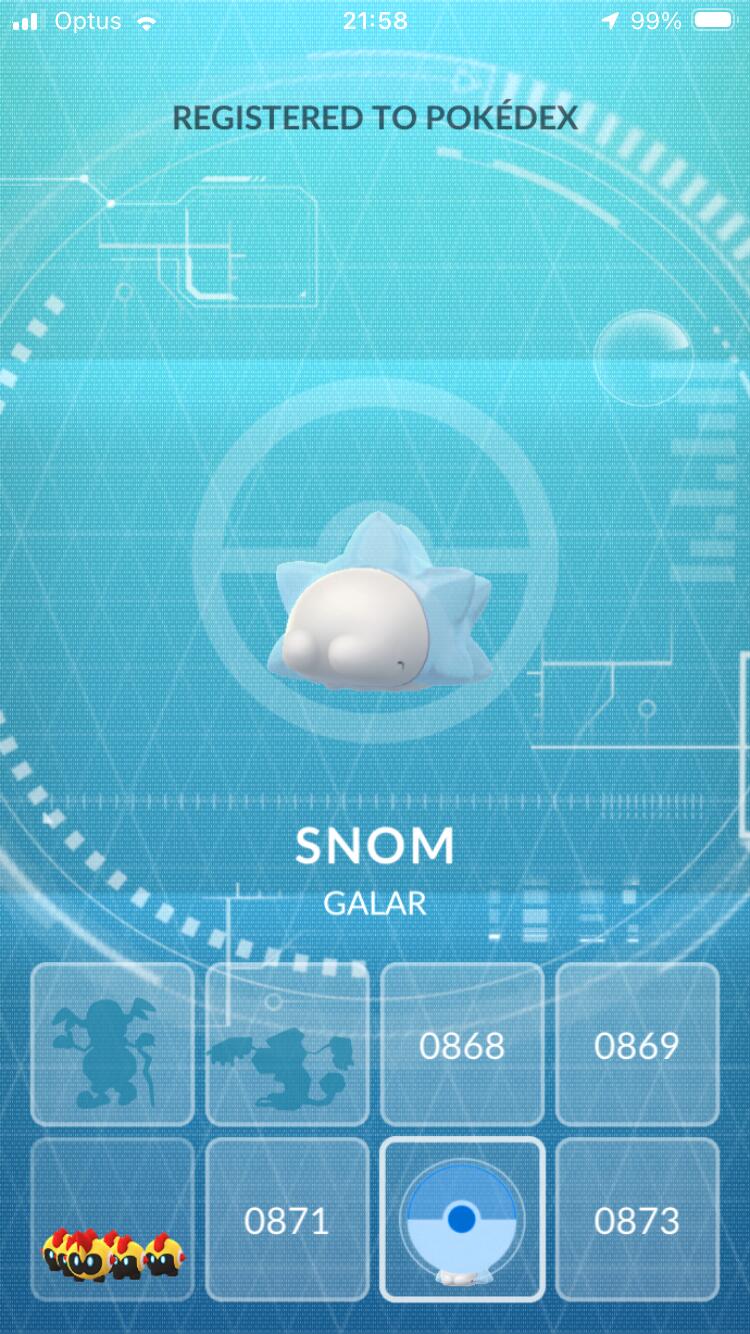Open the Falinks Pokédex tile

coord(112,1220)
